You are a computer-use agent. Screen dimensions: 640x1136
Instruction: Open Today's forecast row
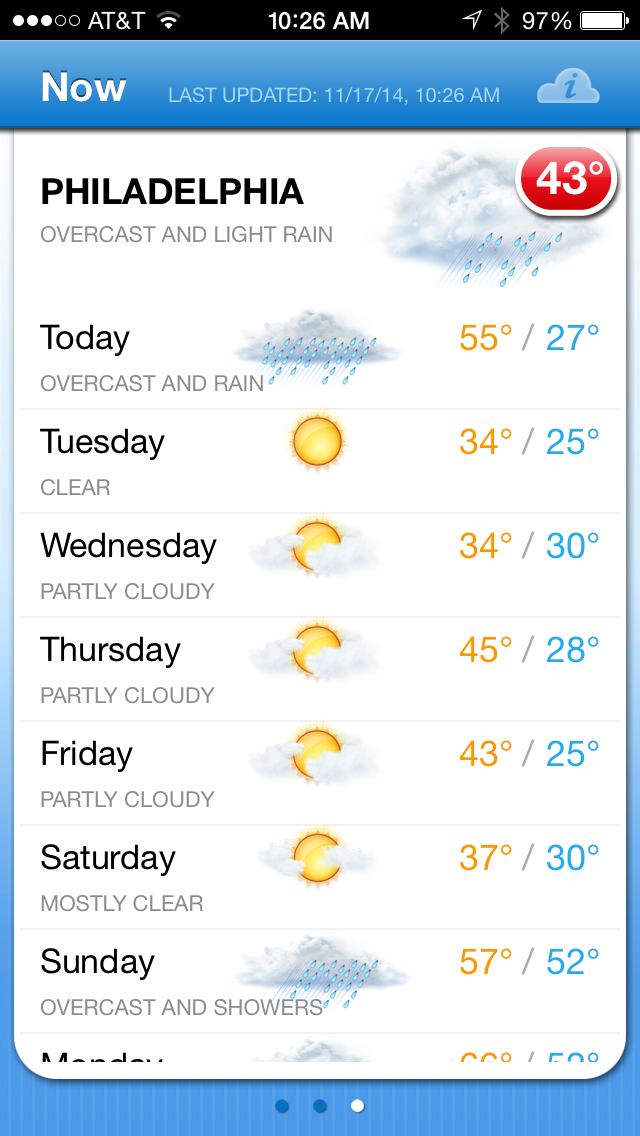tap(320, 357)
